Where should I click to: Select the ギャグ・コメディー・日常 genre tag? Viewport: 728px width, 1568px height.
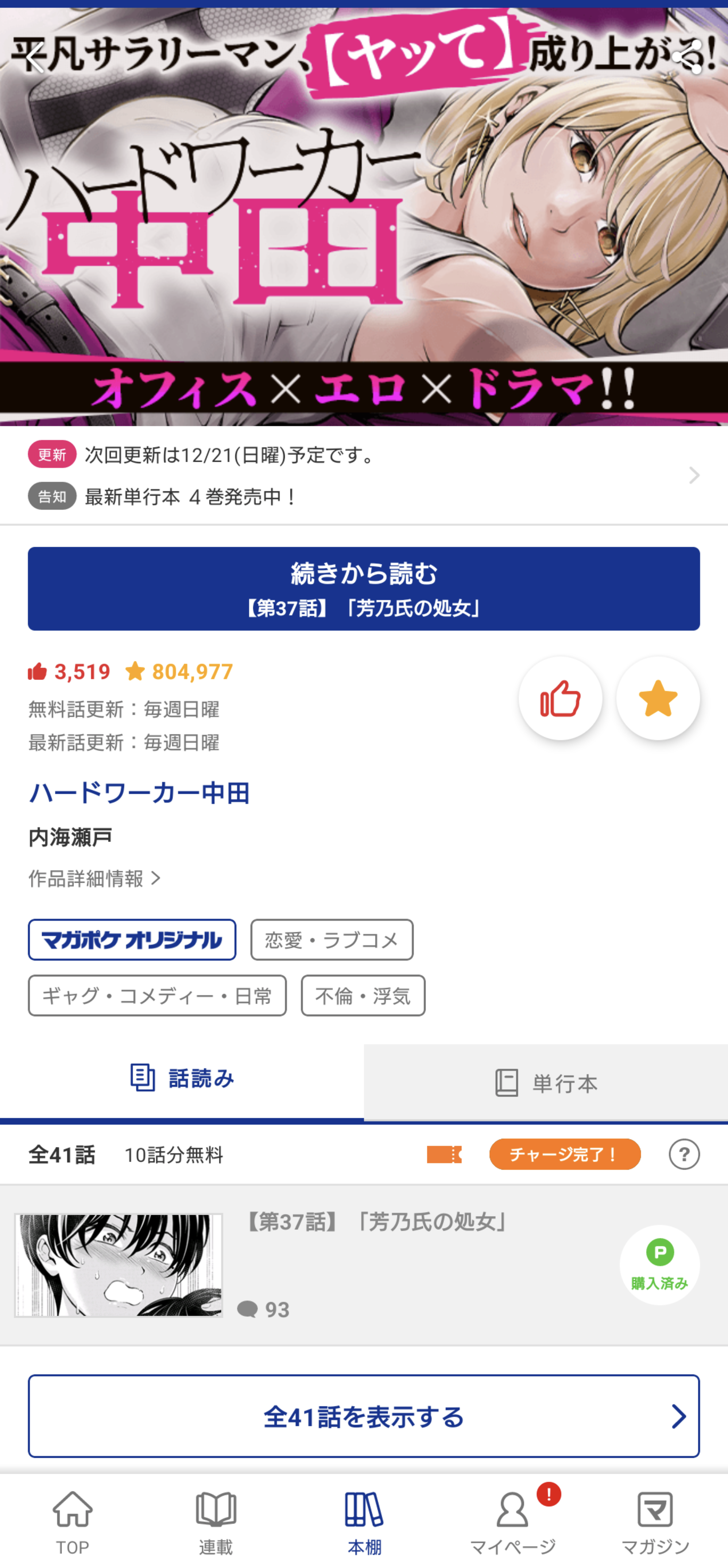pyautogui.click(x=157, y=996)
